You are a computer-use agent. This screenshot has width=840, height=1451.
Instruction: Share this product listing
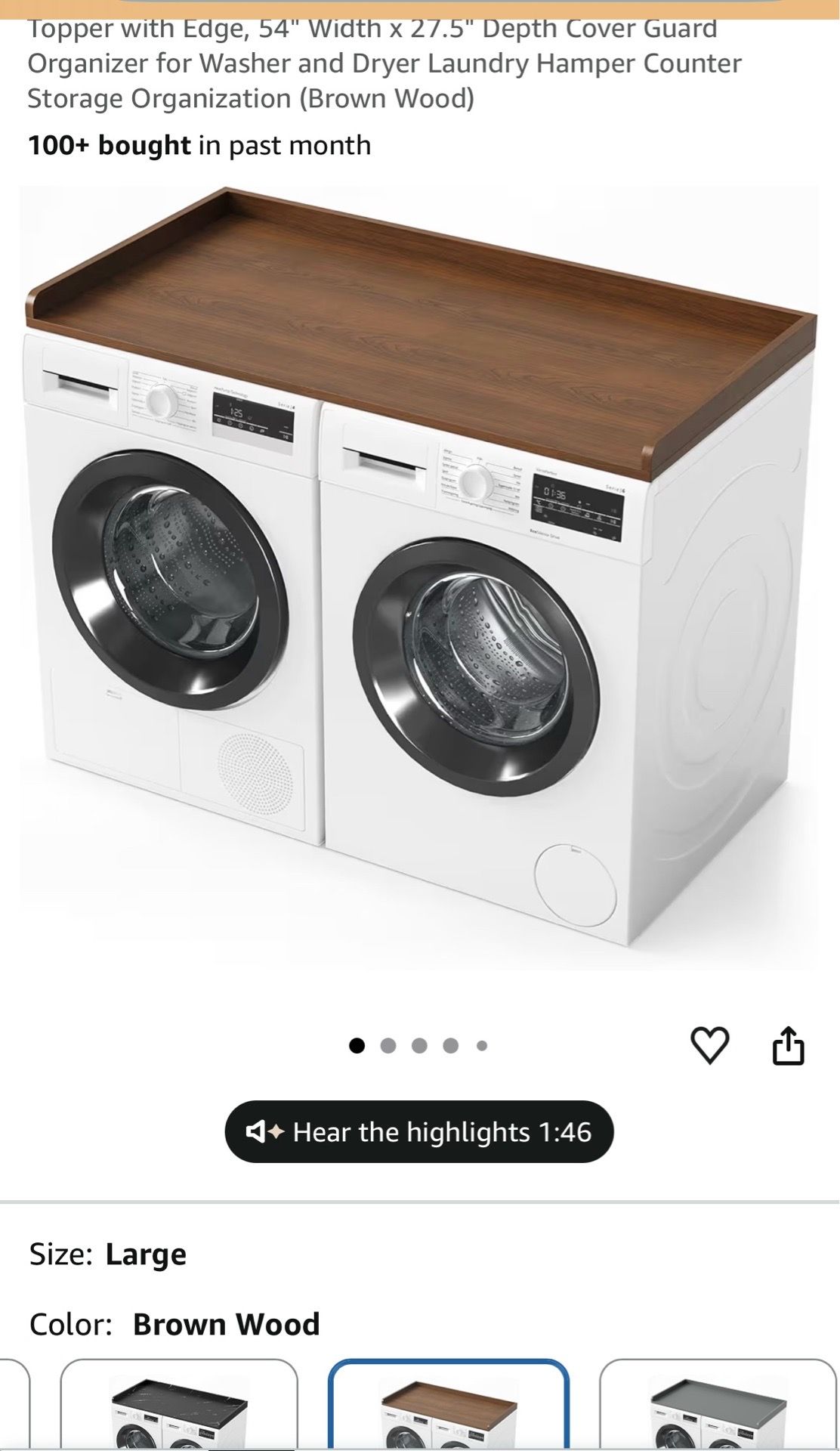tap(788, 1045)
